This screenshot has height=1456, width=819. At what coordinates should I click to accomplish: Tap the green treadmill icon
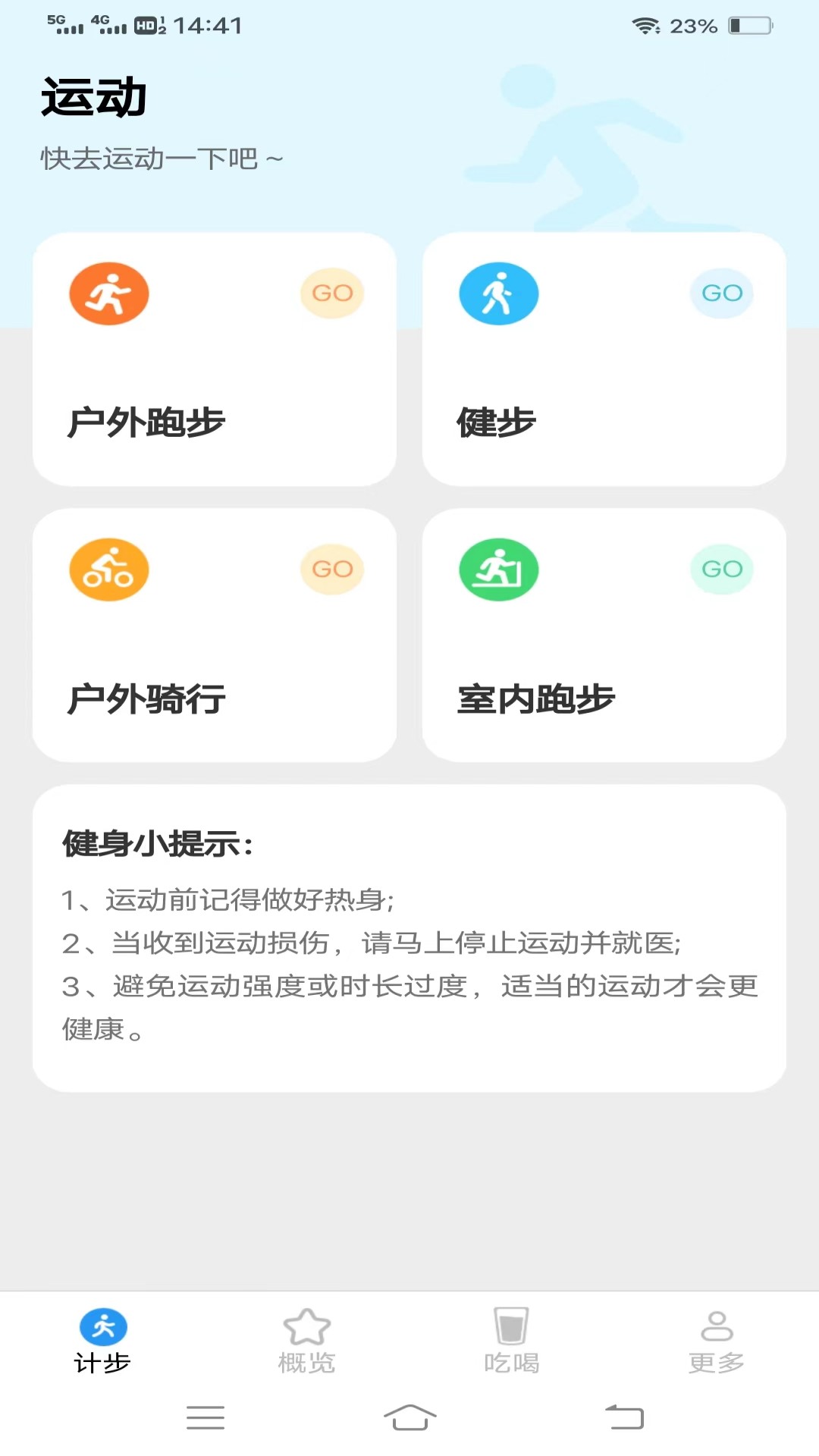click(x=498, y=570)
